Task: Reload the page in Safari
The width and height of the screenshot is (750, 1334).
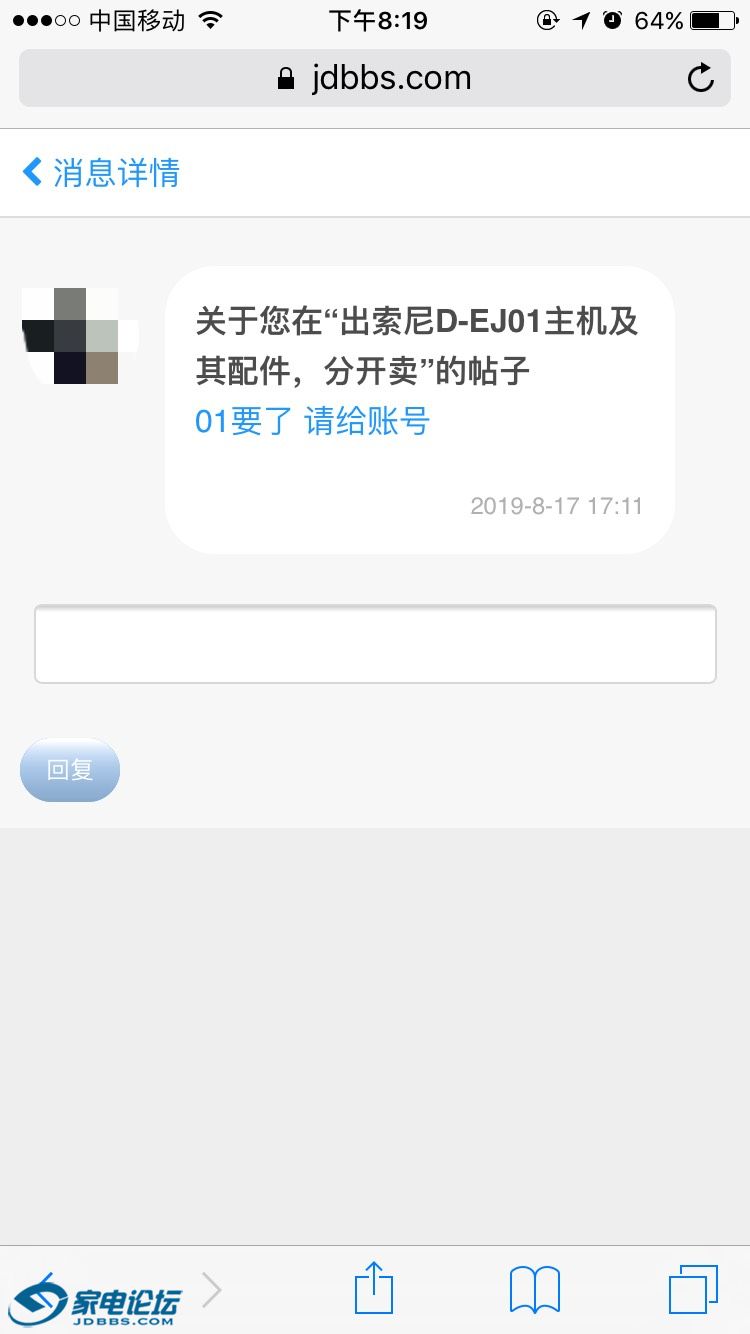Action: tap(700, 78)
